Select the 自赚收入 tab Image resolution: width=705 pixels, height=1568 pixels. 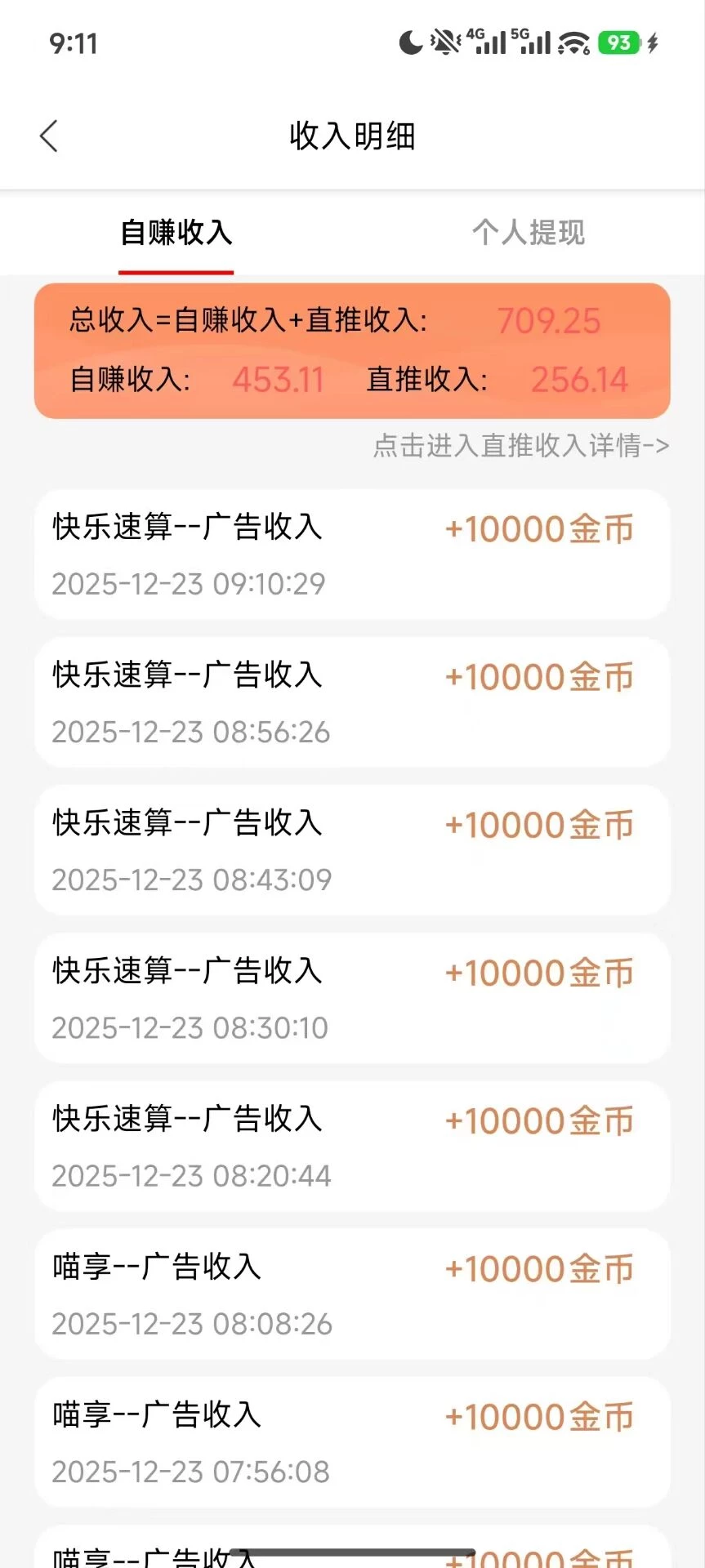click(x=176, y=233)
